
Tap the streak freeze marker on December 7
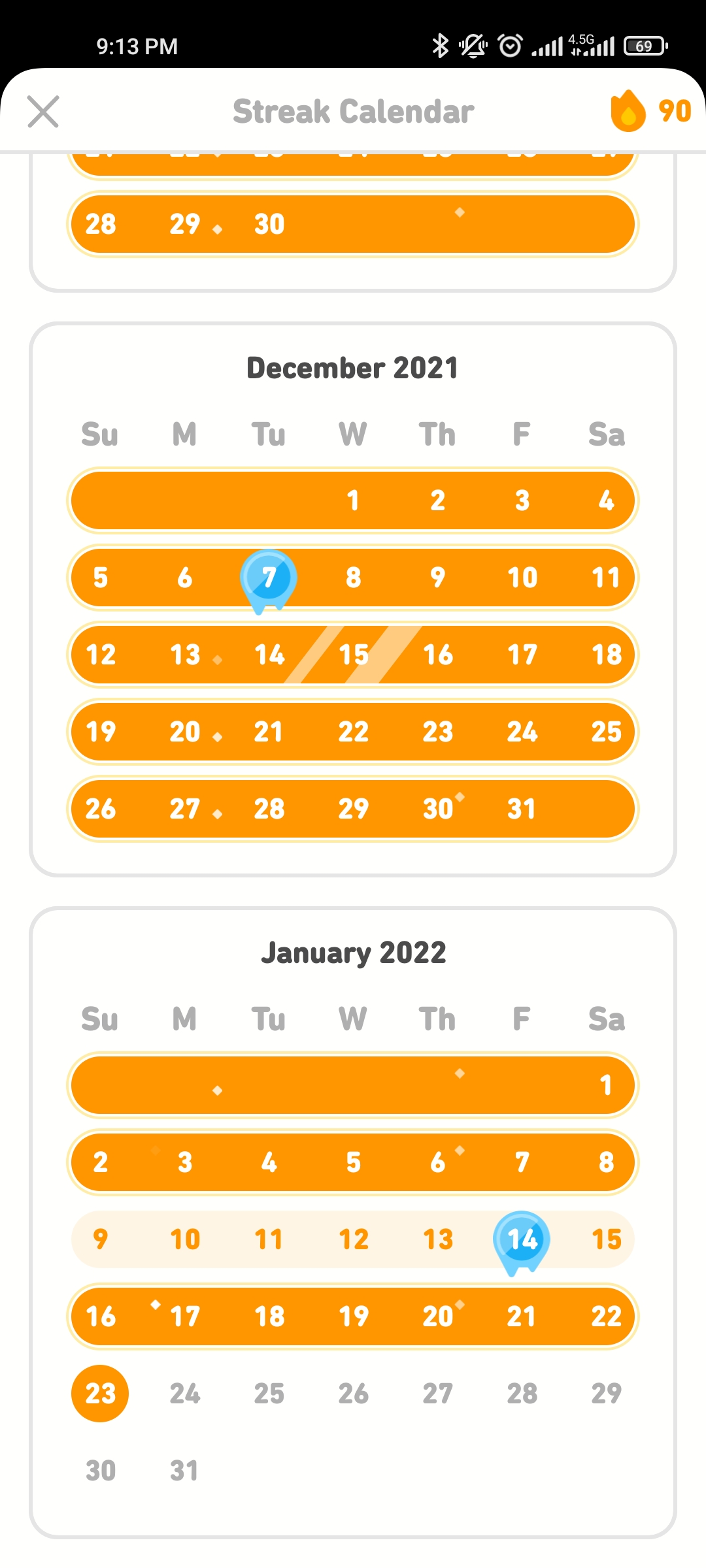(269, 581)
